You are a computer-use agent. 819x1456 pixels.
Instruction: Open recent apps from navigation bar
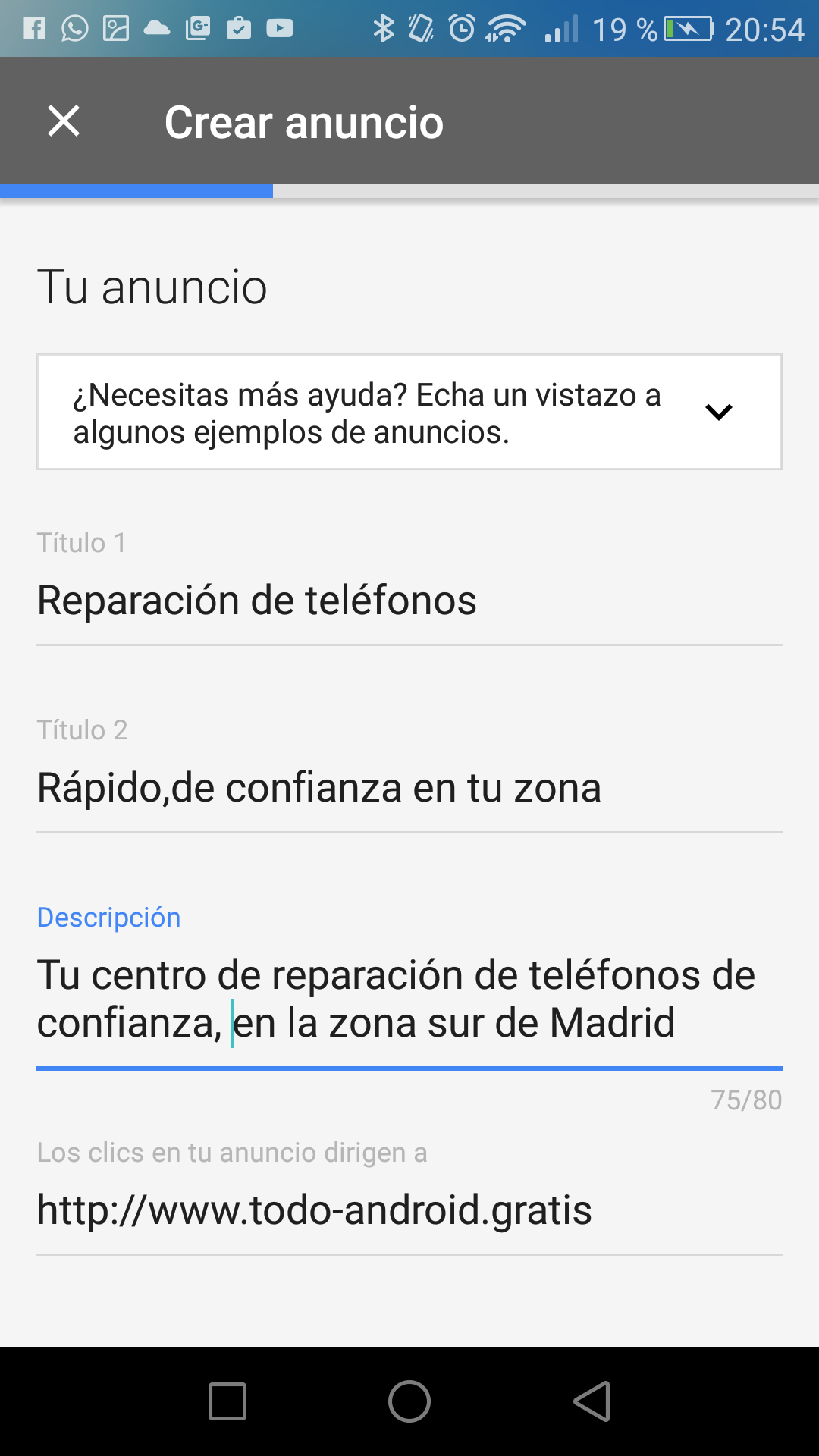coord(227,1401)
